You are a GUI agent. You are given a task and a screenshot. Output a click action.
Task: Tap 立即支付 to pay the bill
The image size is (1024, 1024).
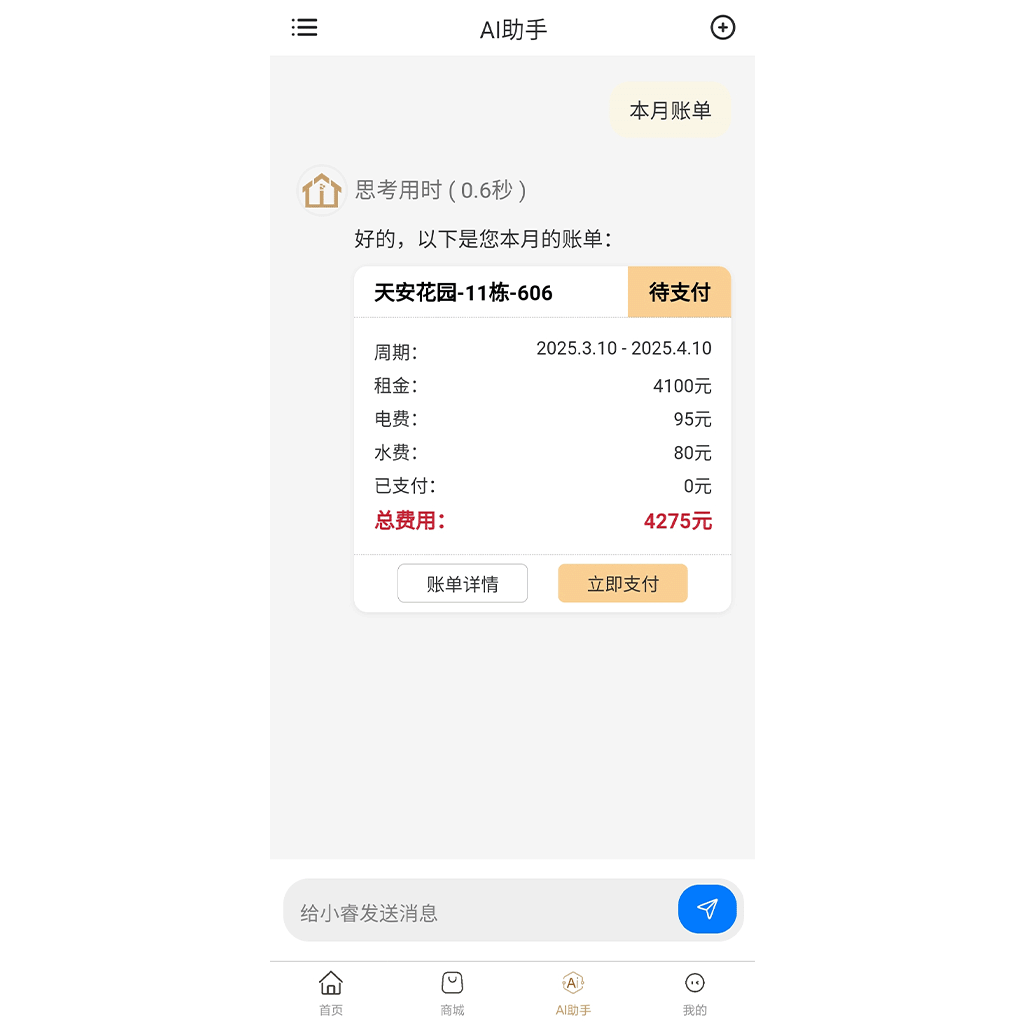[x=622, y=584]
